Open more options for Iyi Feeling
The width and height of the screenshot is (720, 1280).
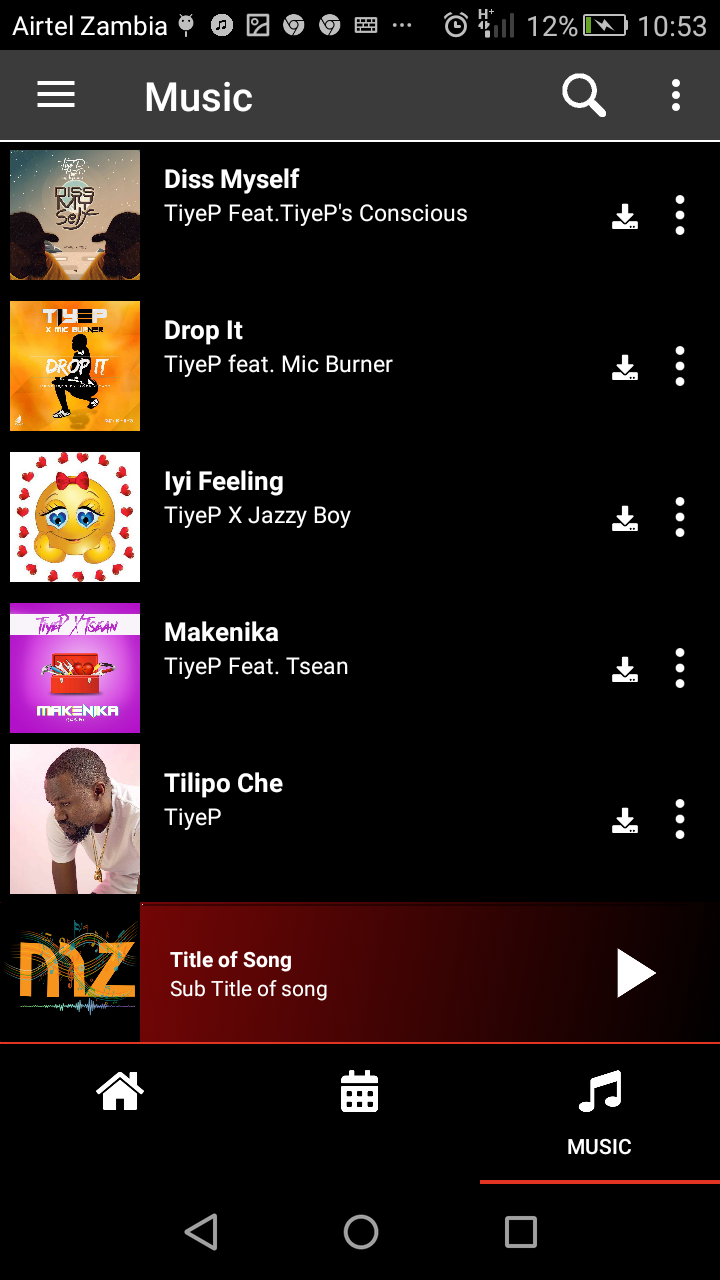[680, 517]
